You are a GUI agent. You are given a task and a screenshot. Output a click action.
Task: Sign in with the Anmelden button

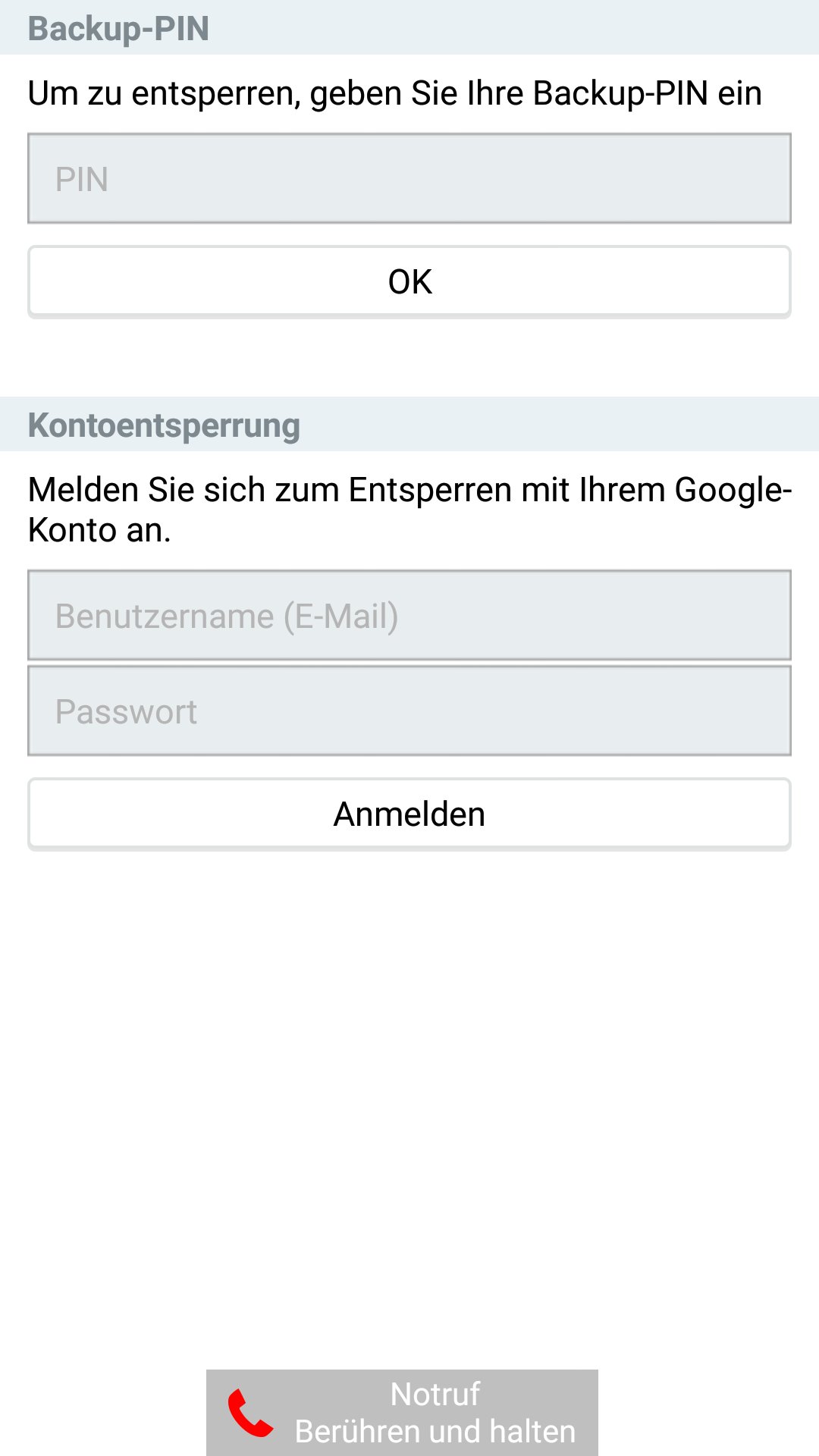409,814
